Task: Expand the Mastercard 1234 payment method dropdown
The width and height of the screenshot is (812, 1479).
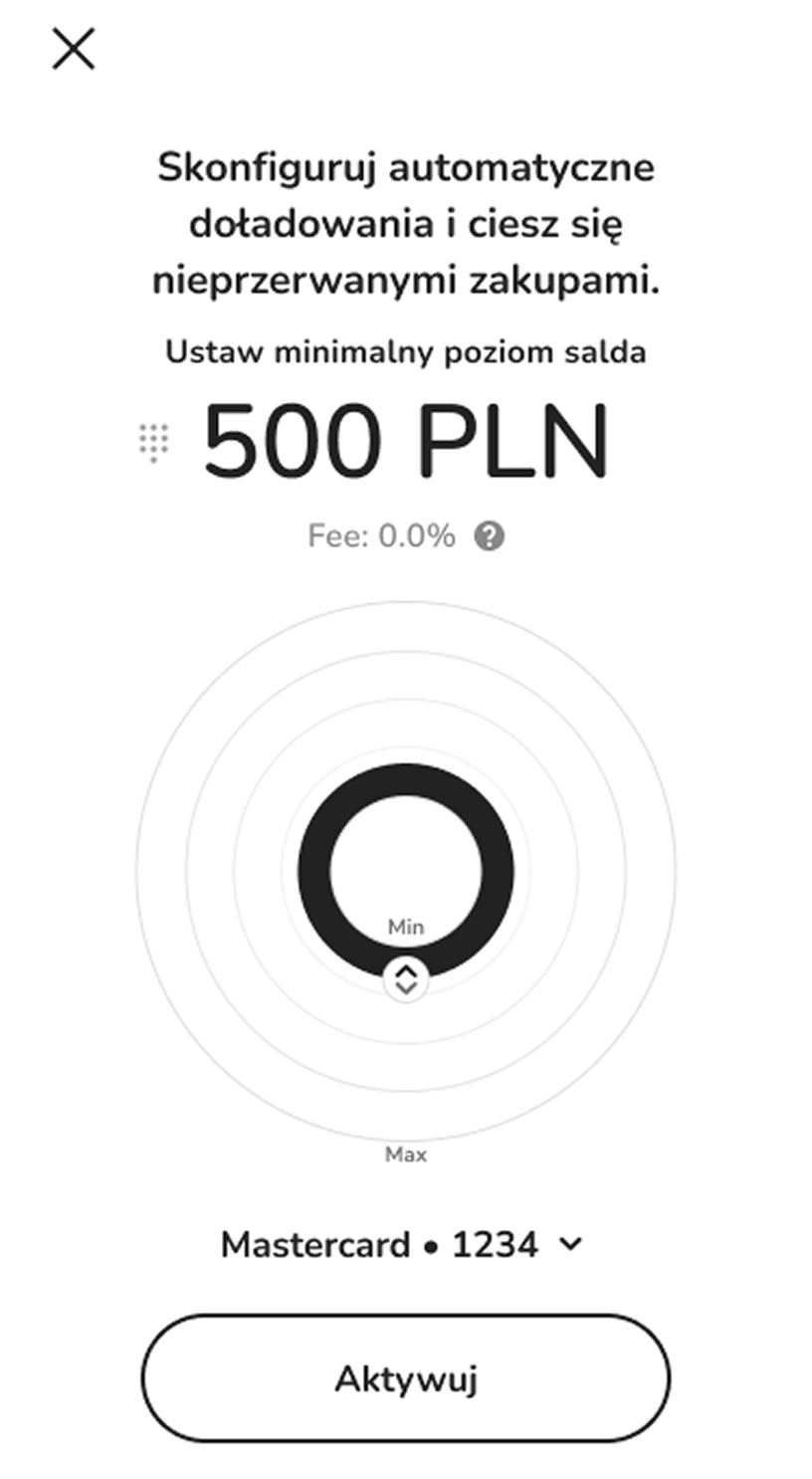Action: (x=401, y=1245)
